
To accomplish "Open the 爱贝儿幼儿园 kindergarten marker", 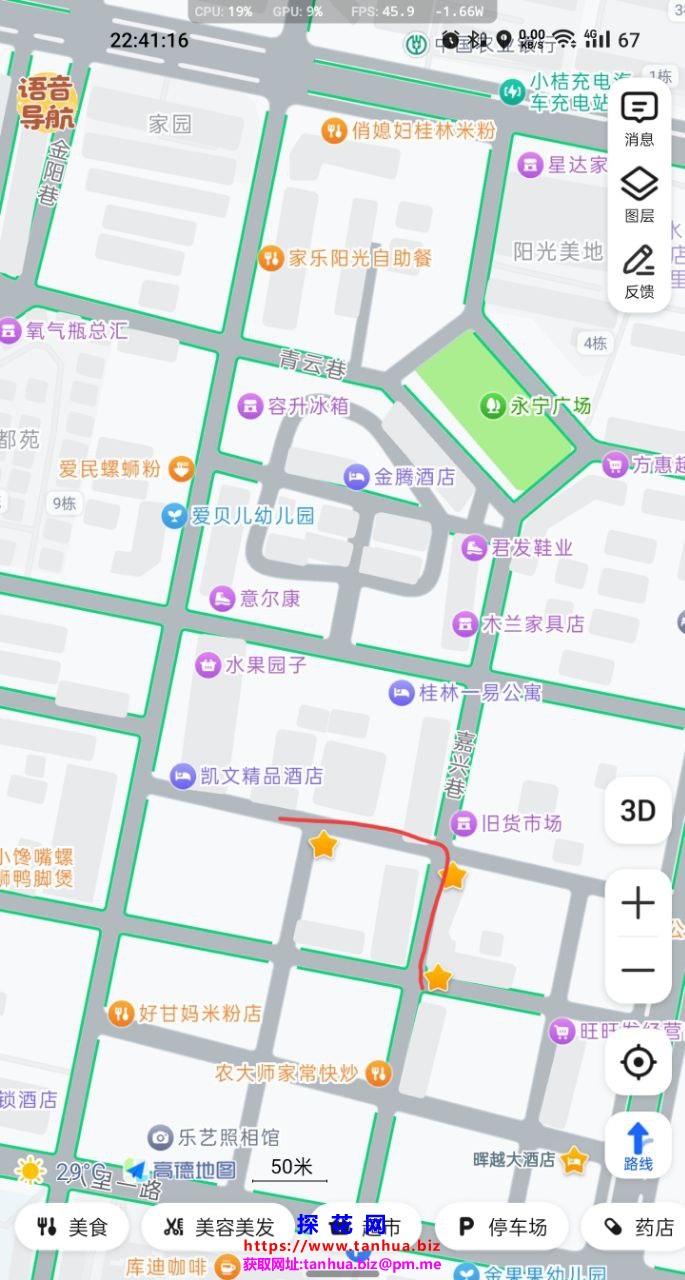I will click(x=176, y=516).
